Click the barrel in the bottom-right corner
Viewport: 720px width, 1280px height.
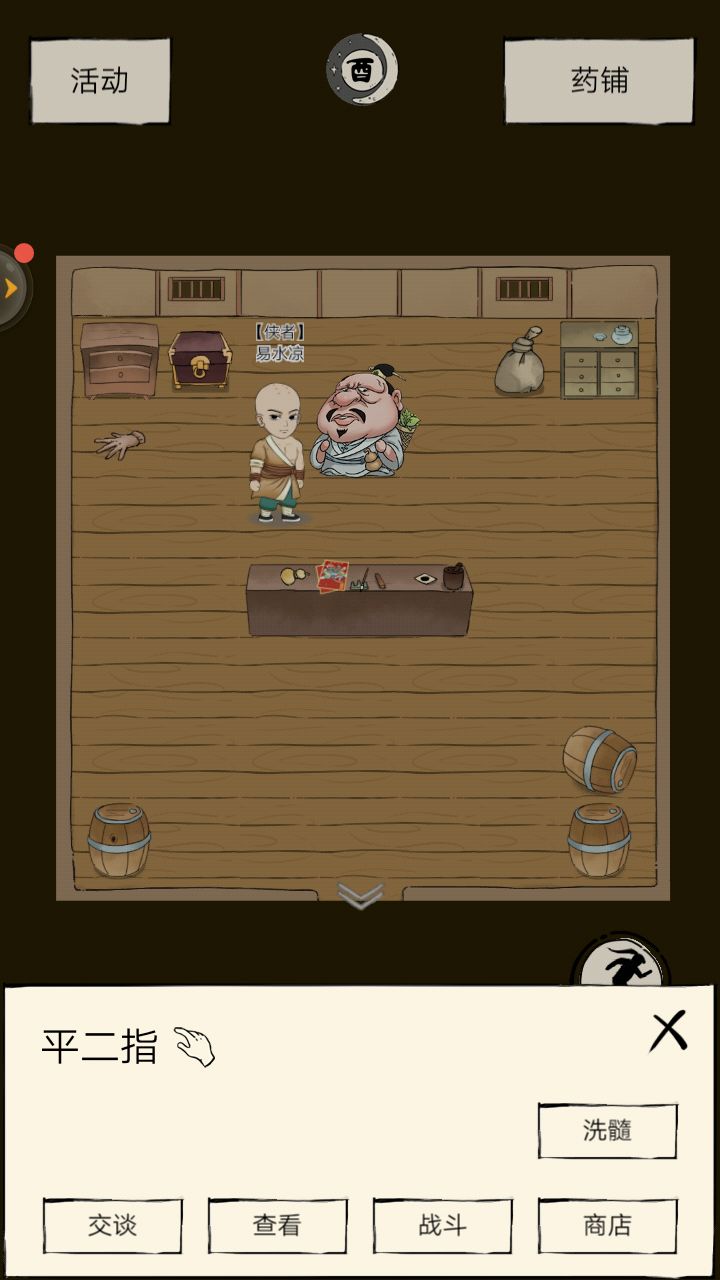tap(600, 840)
